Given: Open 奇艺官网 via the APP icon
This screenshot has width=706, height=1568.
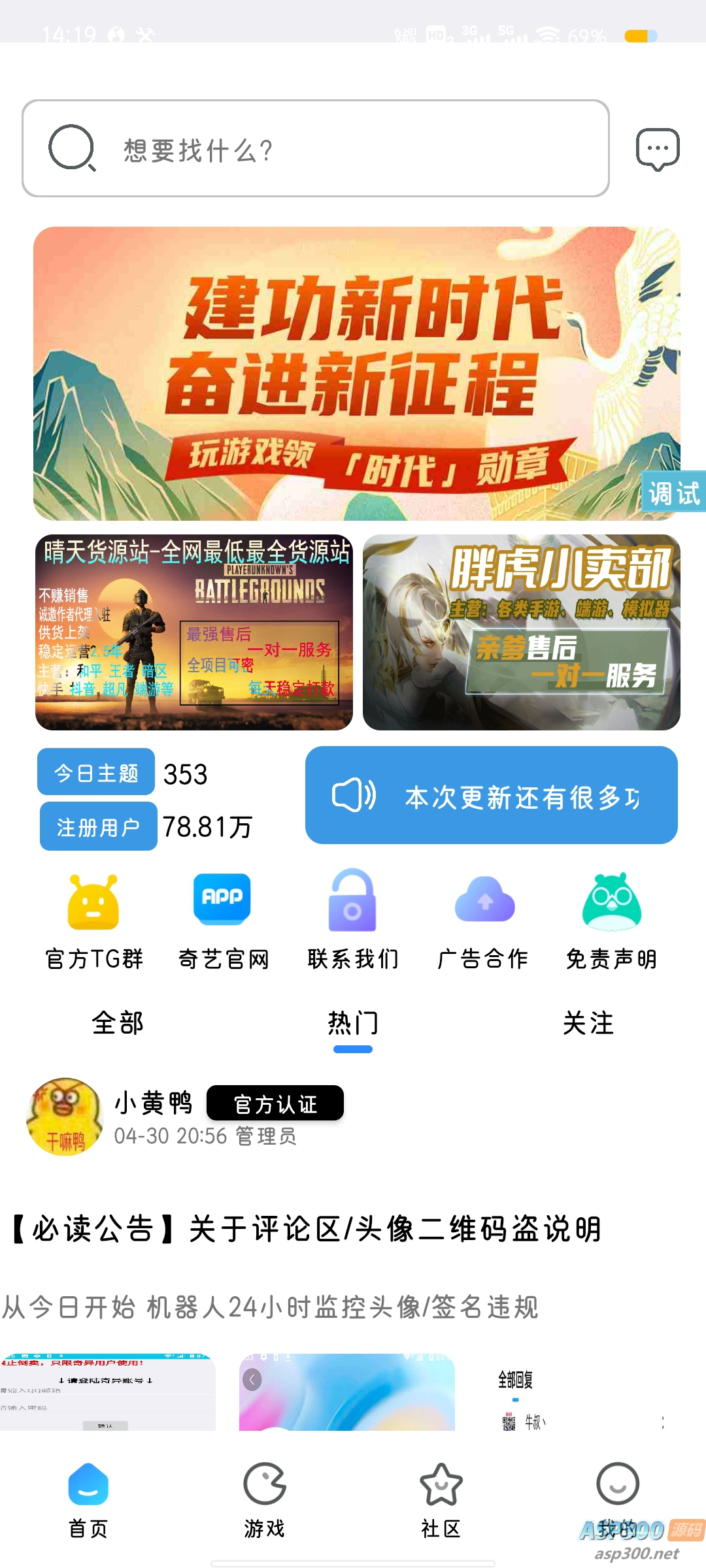Looking at the screenshot, I should click(222, 900).
